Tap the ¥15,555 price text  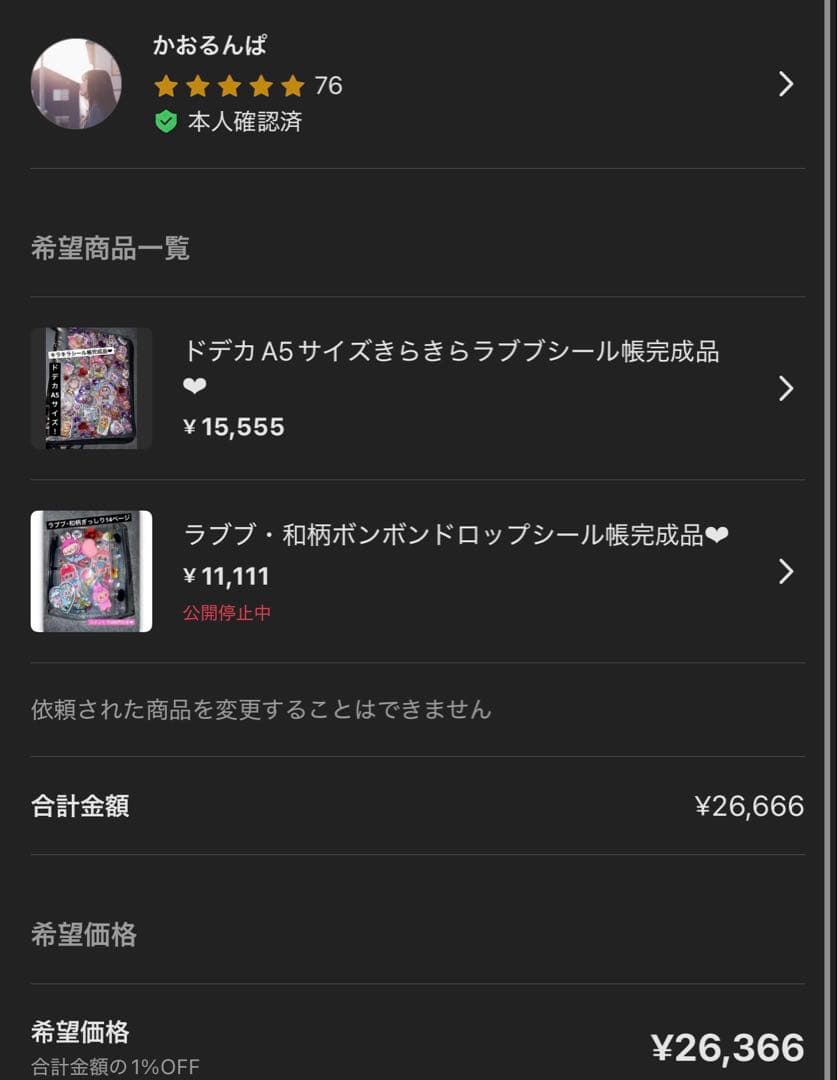232,427
